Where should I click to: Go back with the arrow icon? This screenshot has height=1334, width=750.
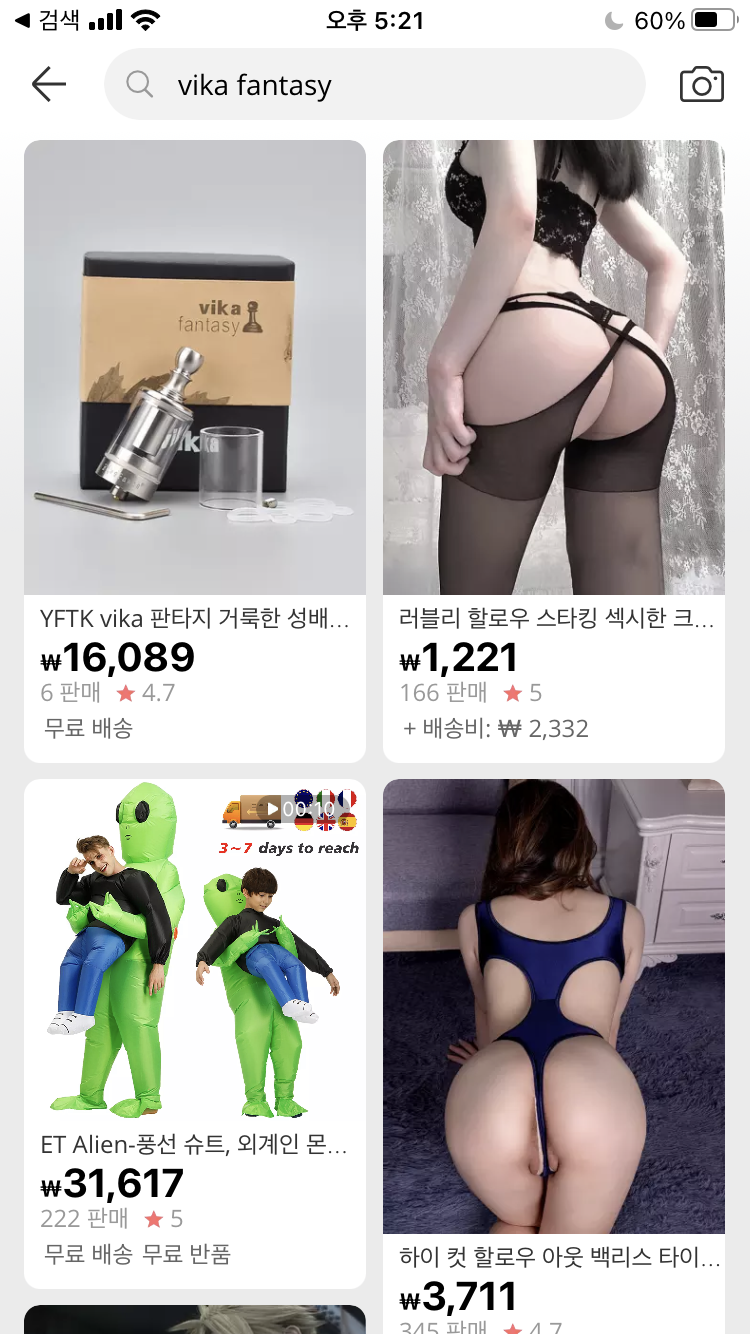coord(48,85)
